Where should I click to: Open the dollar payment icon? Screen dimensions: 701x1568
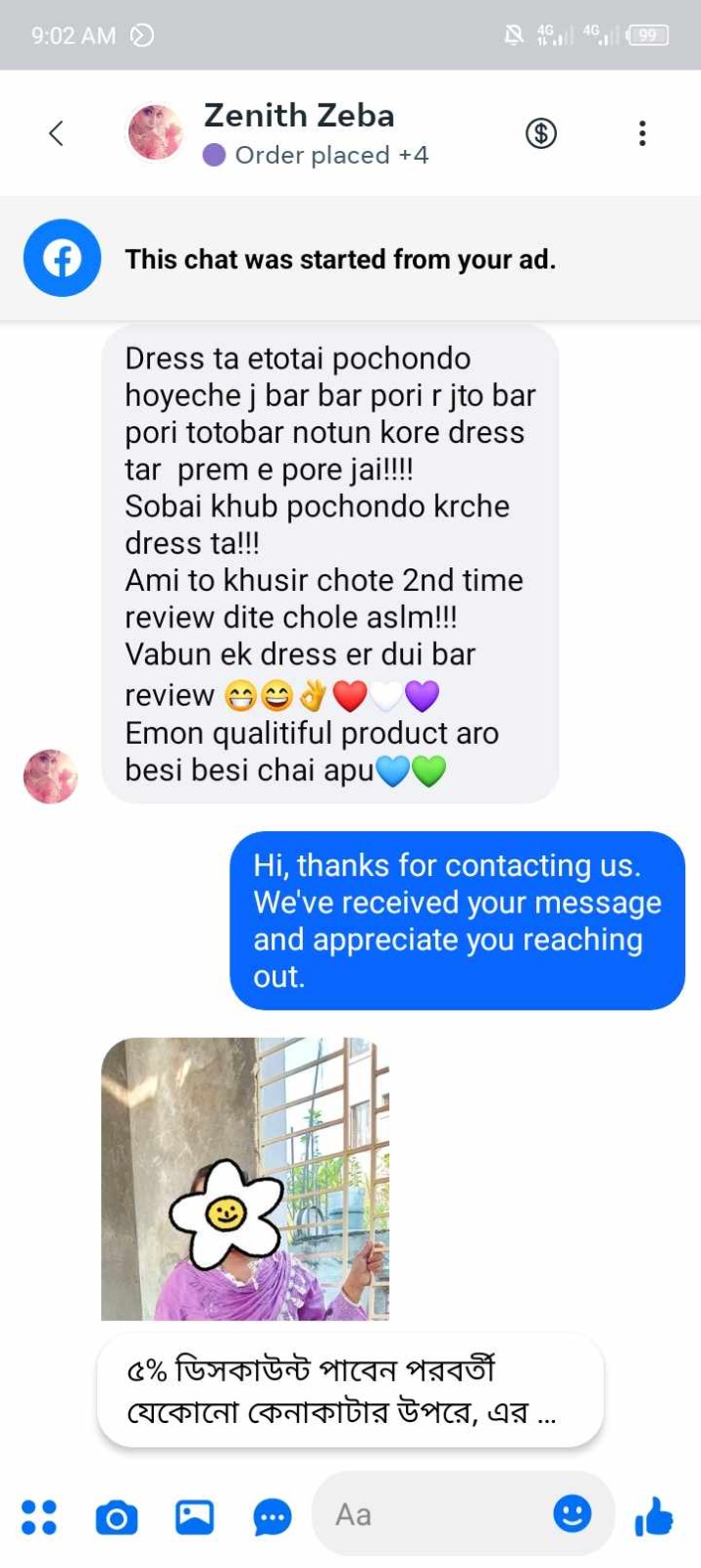pyautogui.click(x=541, y=133)
